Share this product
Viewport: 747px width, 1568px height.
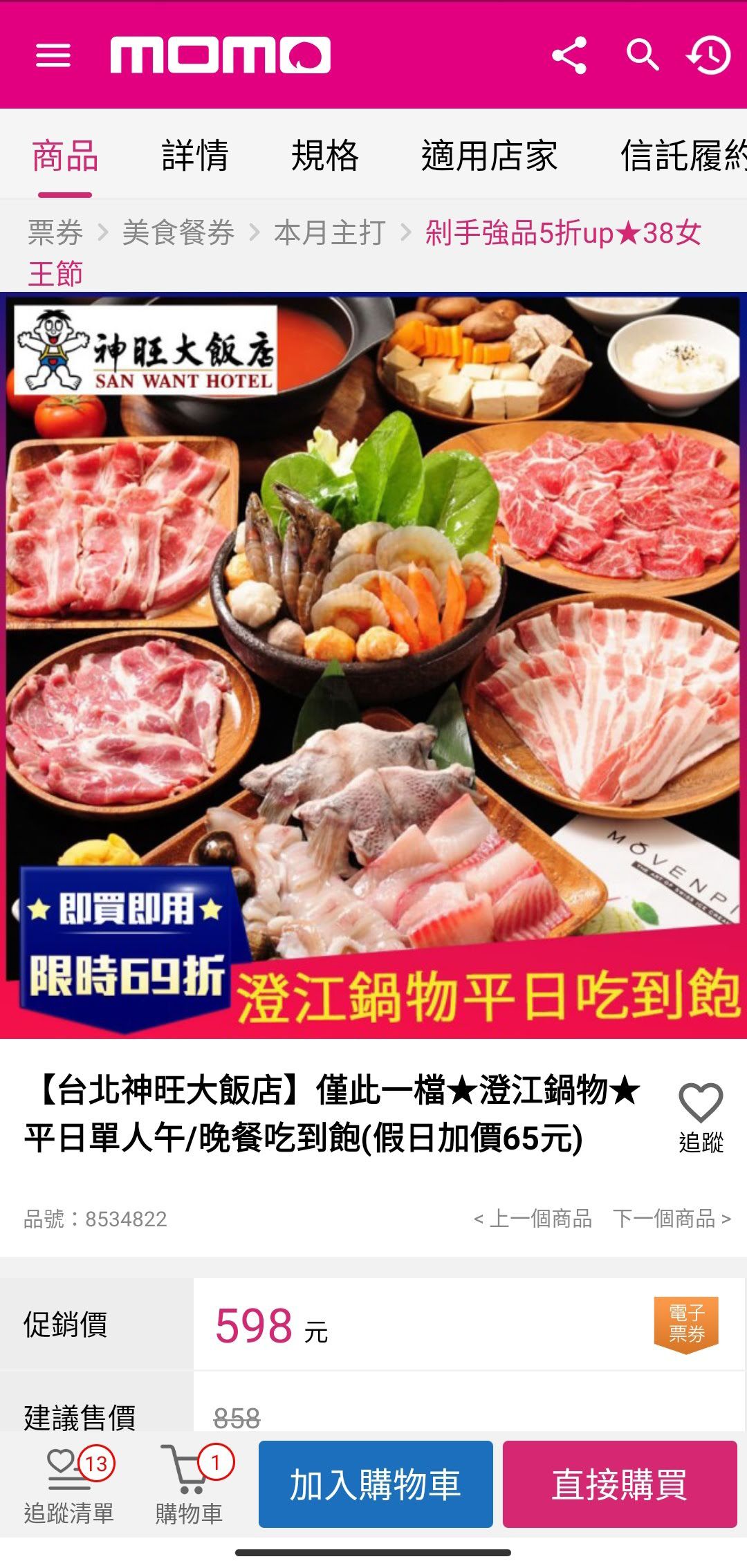pos(569,55)
